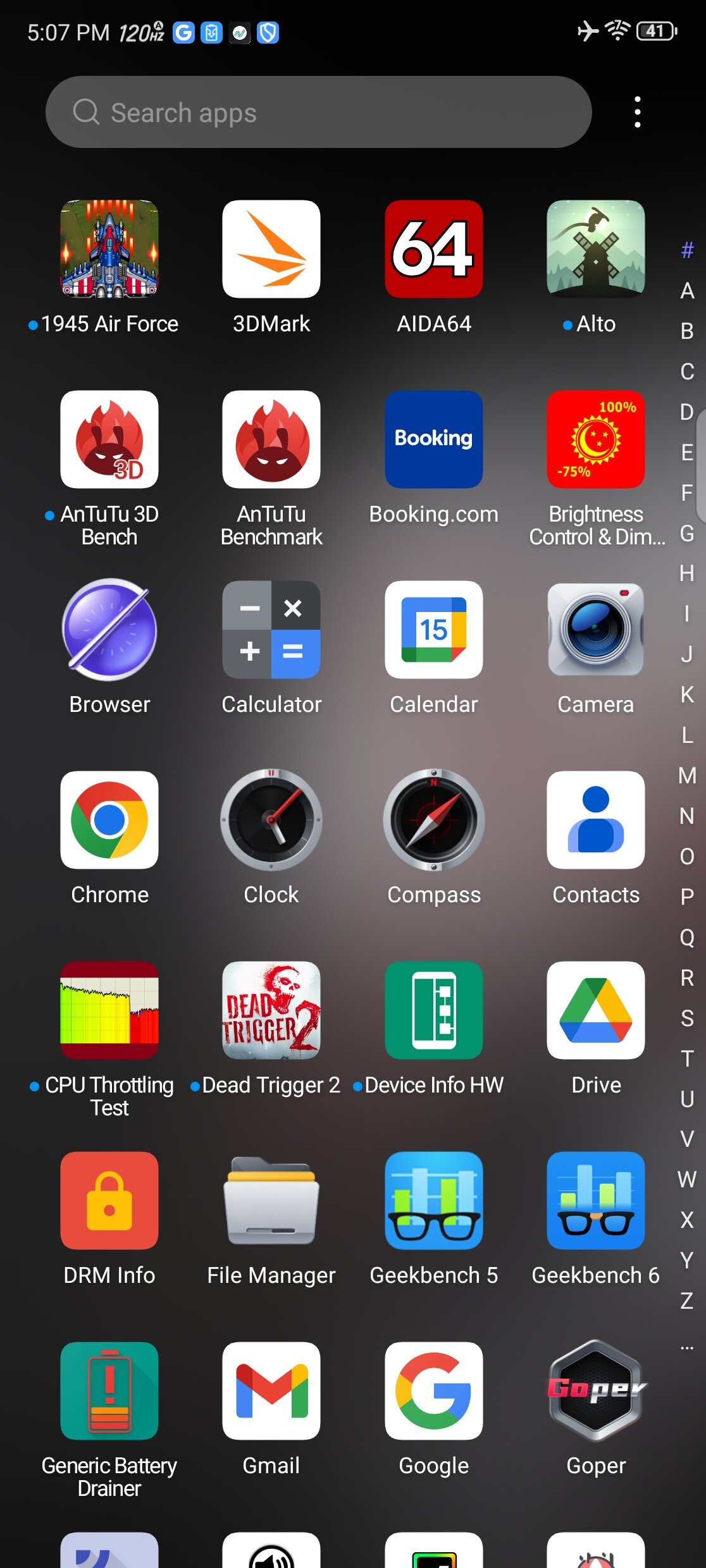This screenshot has width=706, height=1568.
Task: Jump to letter M in the index
Action: [687, 775]
